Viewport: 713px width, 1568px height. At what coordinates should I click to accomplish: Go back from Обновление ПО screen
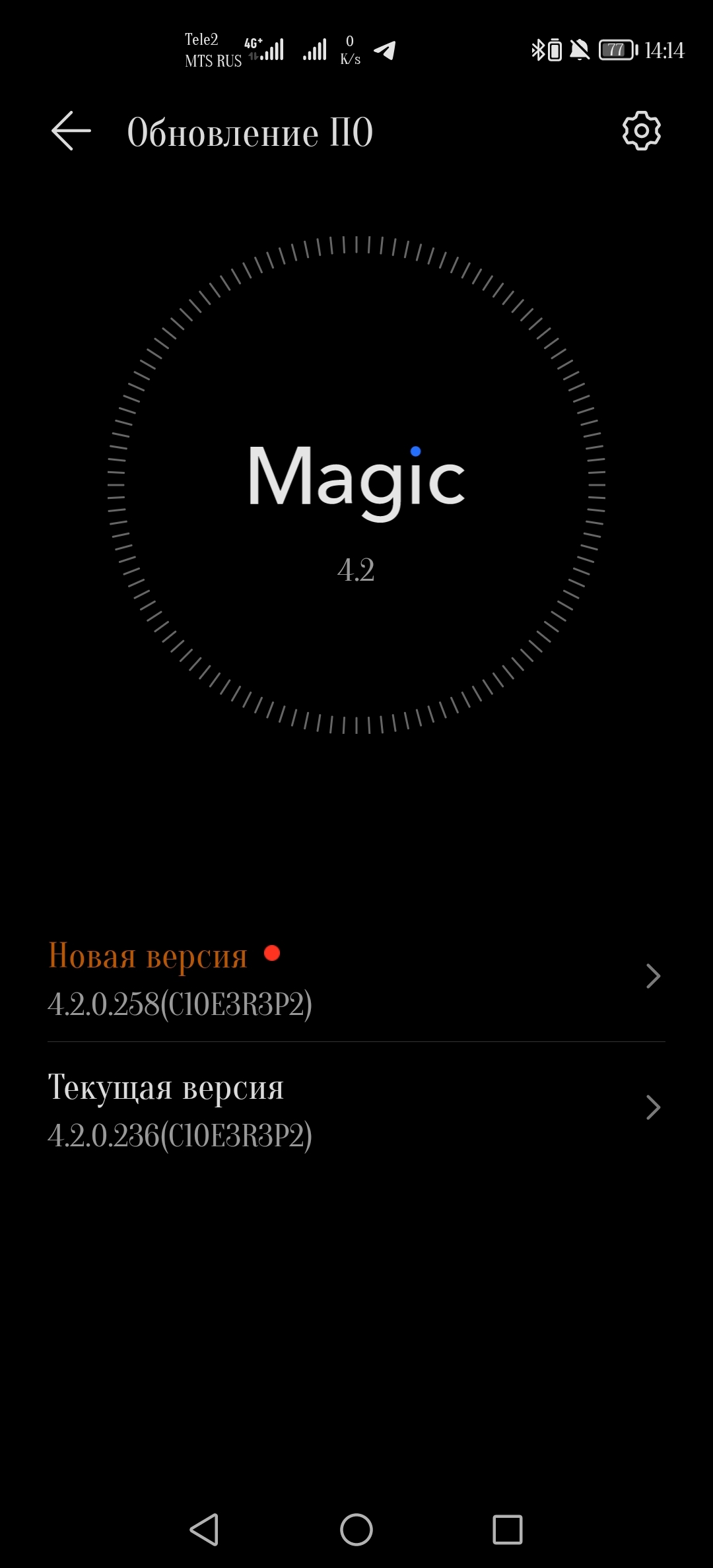coord(71,131)
